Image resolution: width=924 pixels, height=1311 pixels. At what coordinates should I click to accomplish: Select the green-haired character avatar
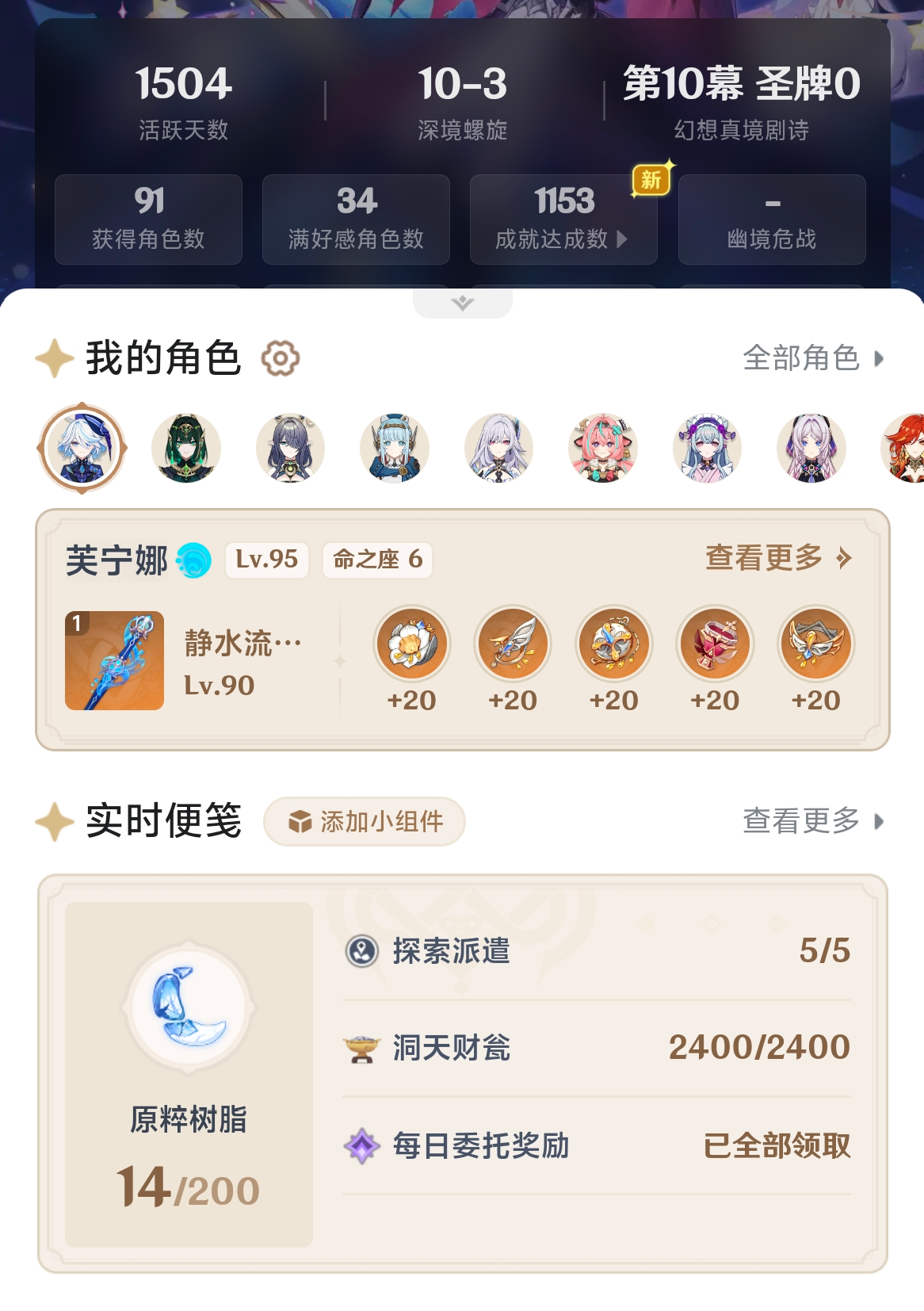click(186, 448)
